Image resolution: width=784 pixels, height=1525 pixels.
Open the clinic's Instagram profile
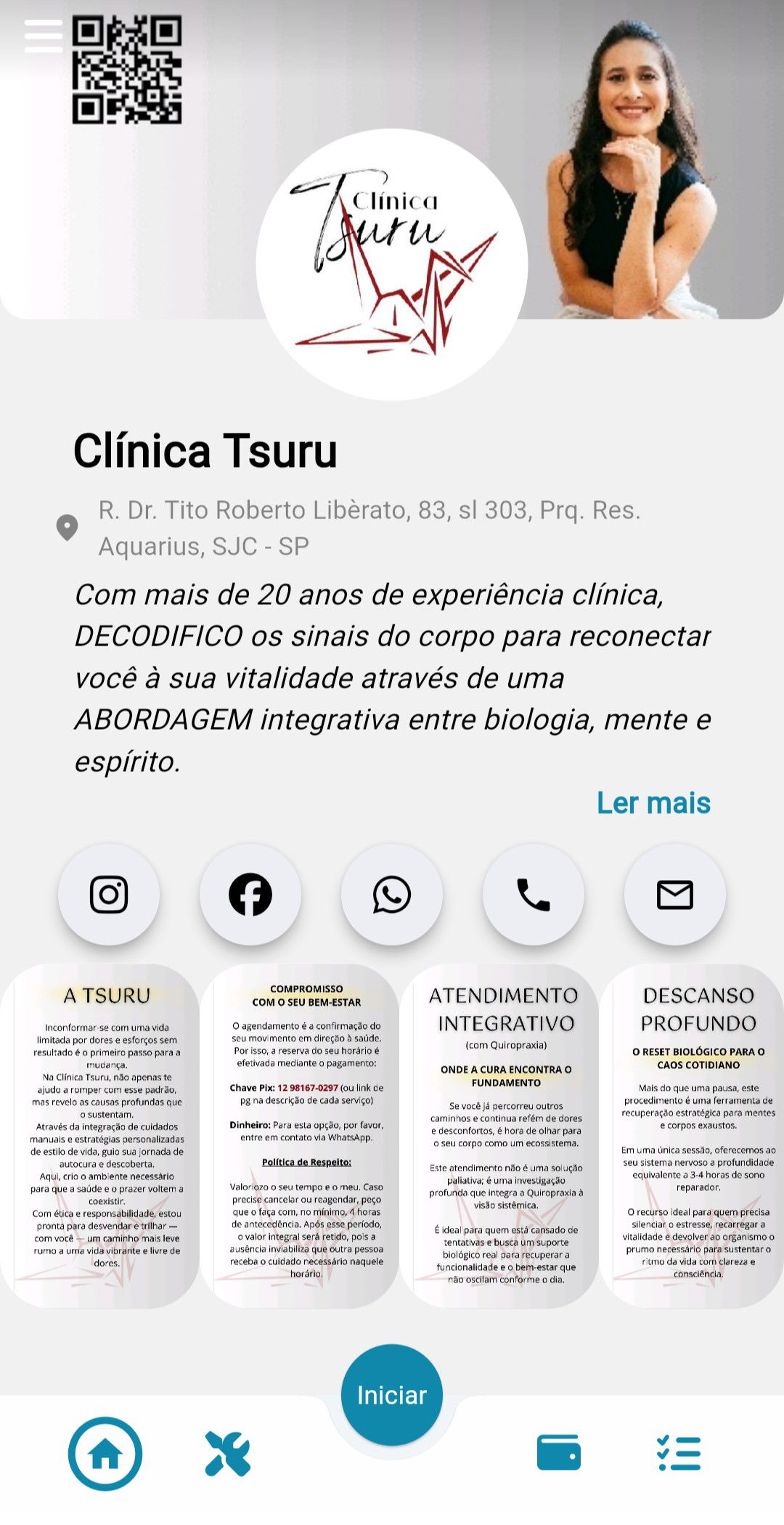point(109,894)
